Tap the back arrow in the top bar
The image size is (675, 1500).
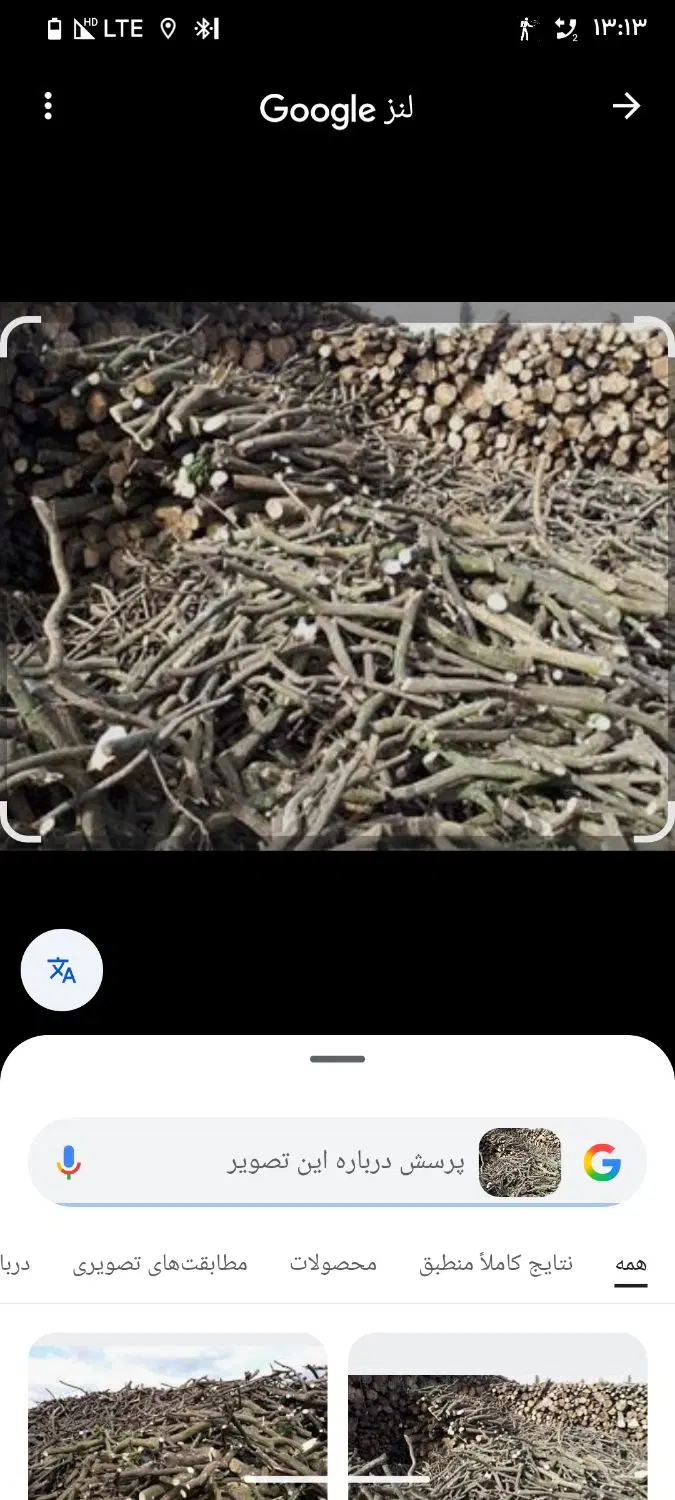[x=626, y=107]
